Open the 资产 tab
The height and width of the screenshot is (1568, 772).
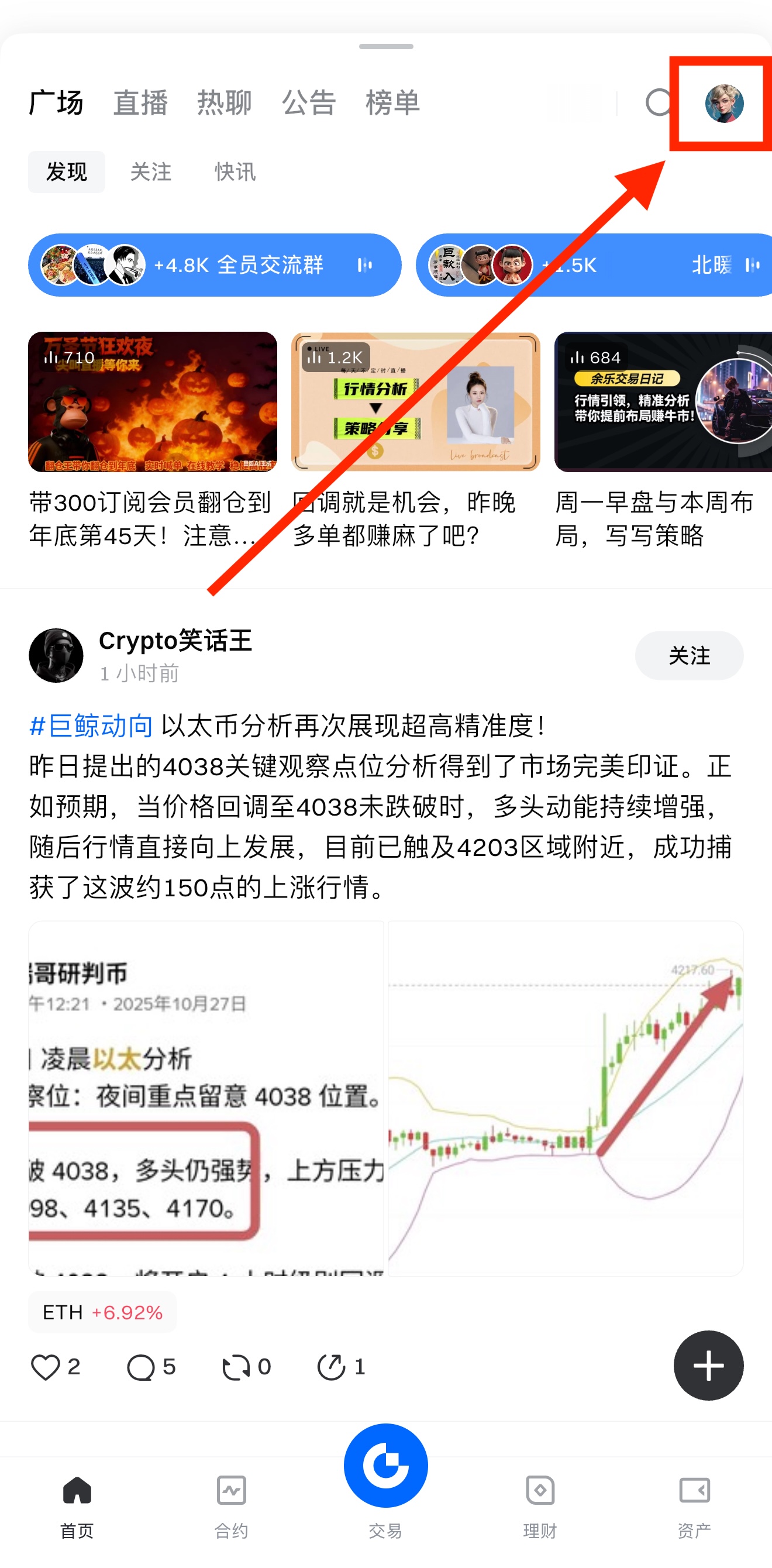tap(694, 1504)
